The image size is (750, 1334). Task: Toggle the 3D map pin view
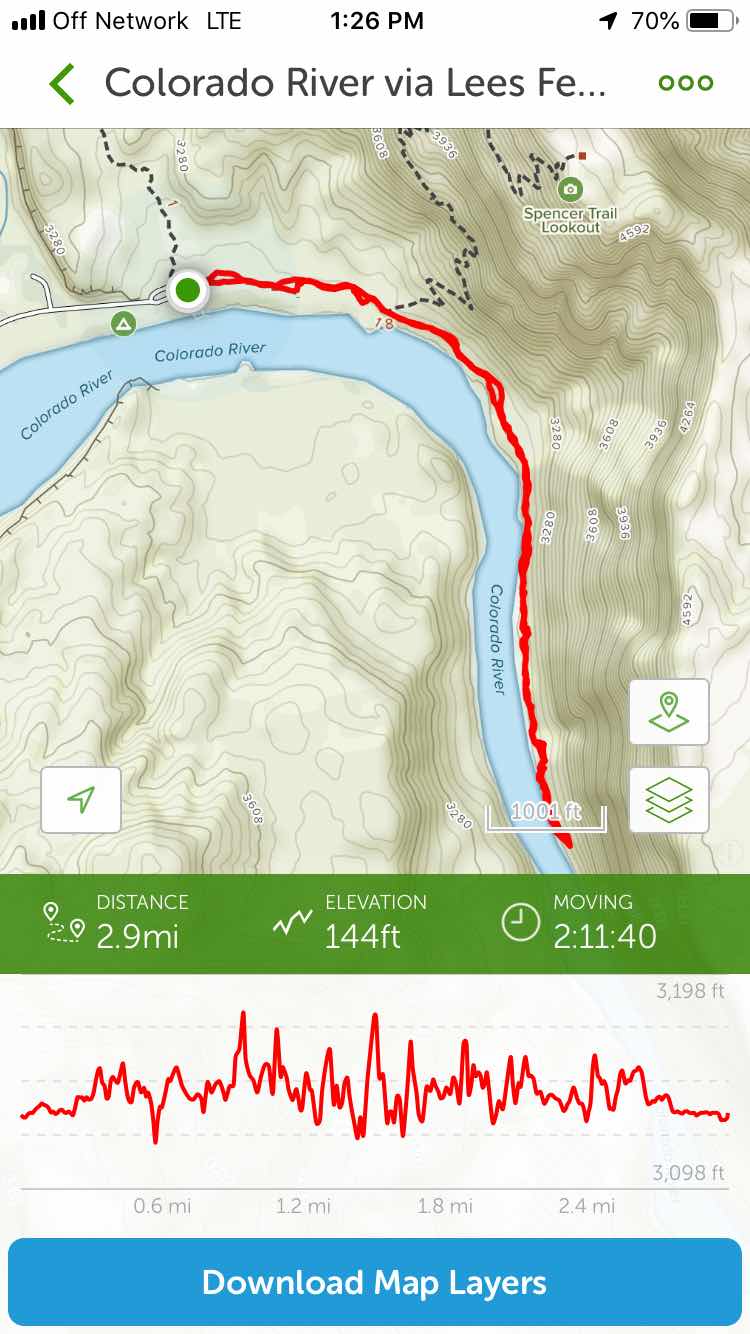pos(668,712)
